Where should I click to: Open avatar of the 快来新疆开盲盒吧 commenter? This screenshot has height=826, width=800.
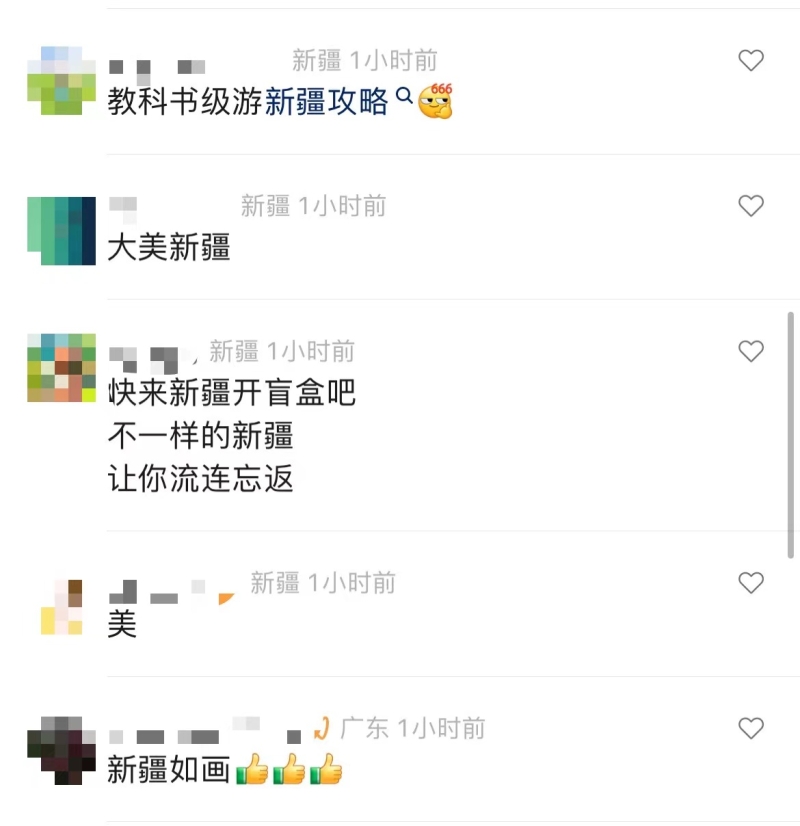pos(61,368)
